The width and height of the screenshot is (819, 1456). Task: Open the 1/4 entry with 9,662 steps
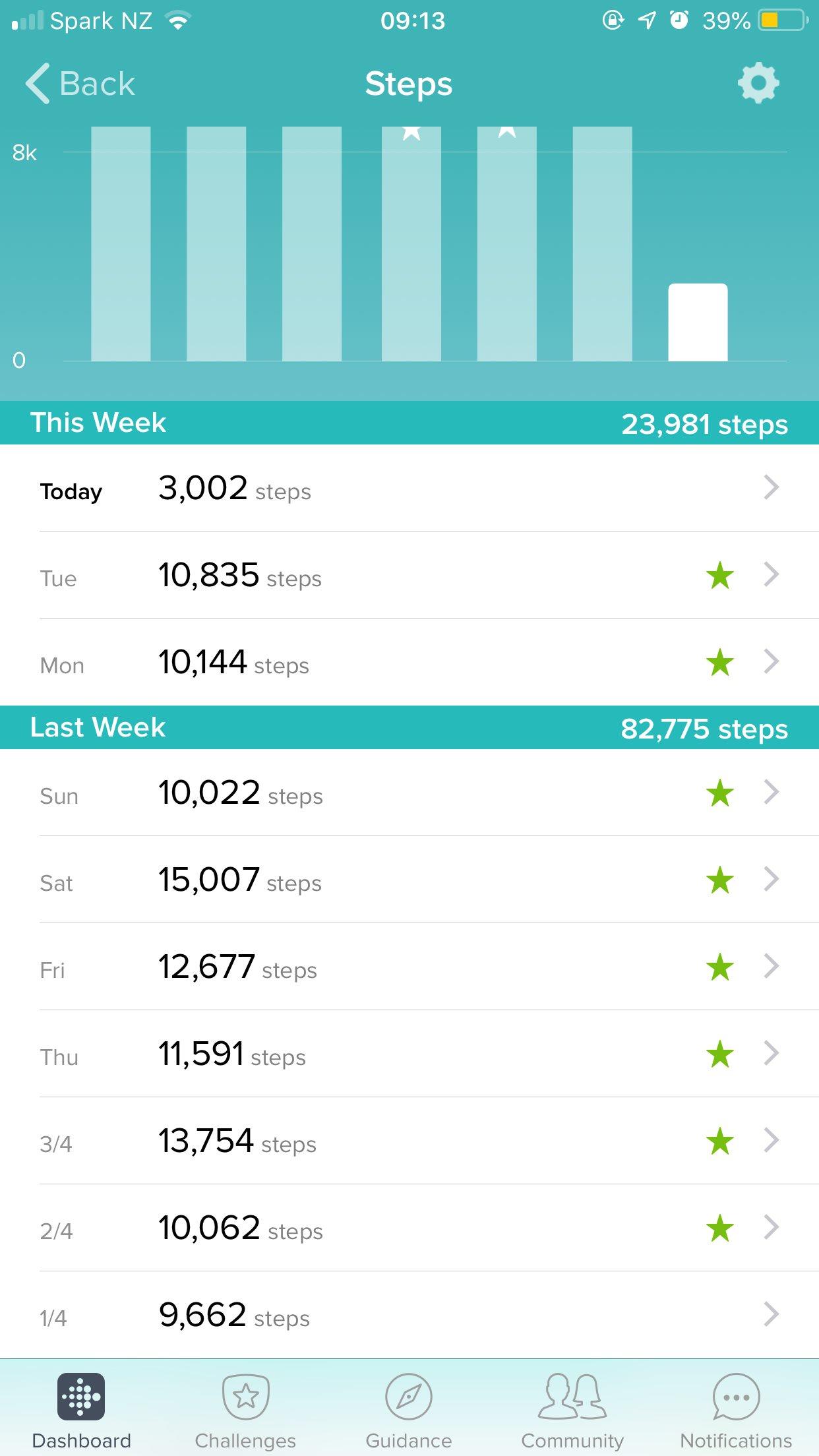click(x=409, y=1316)
